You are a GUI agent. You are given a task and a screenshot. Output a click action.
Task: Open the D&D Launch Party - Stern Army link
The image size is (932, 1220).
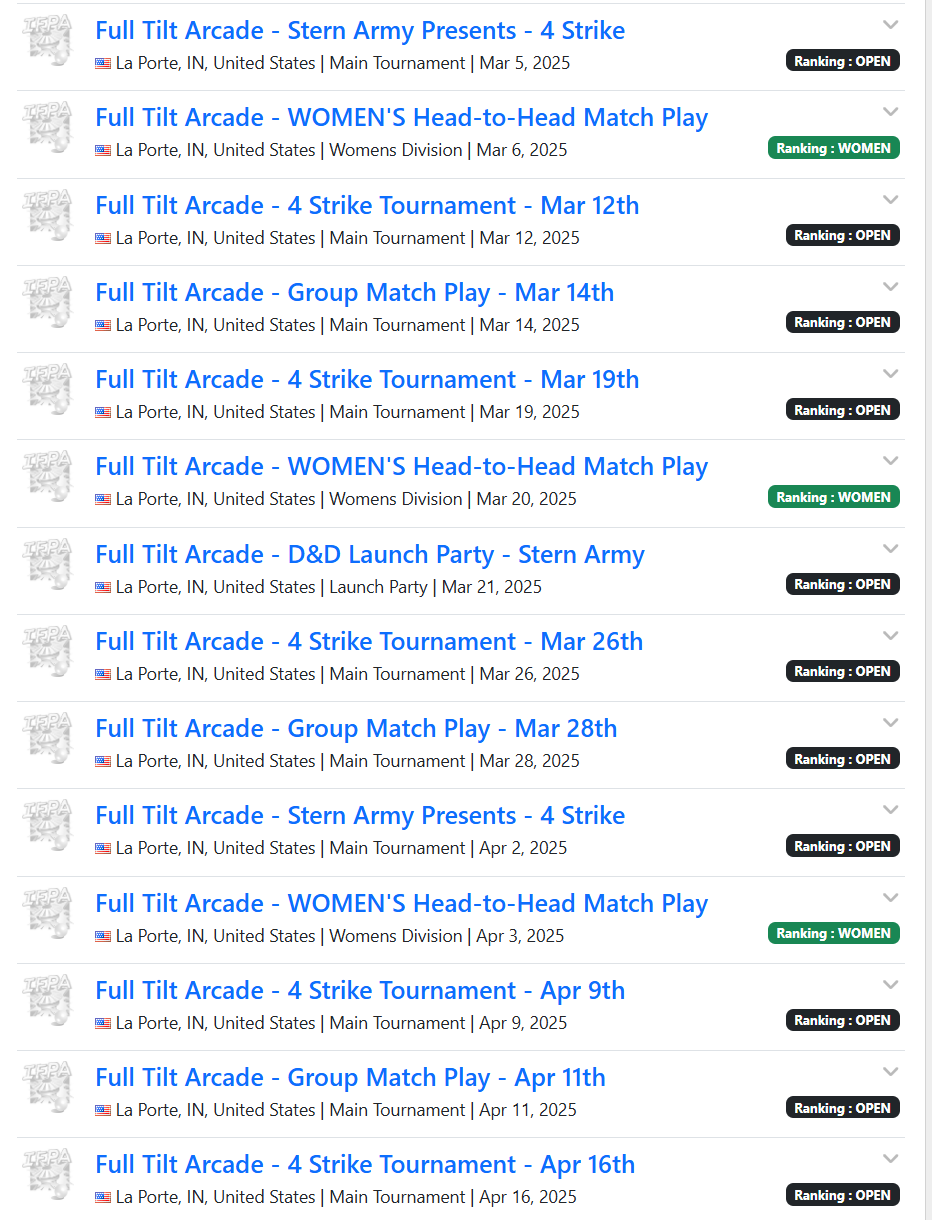point(370,555)
